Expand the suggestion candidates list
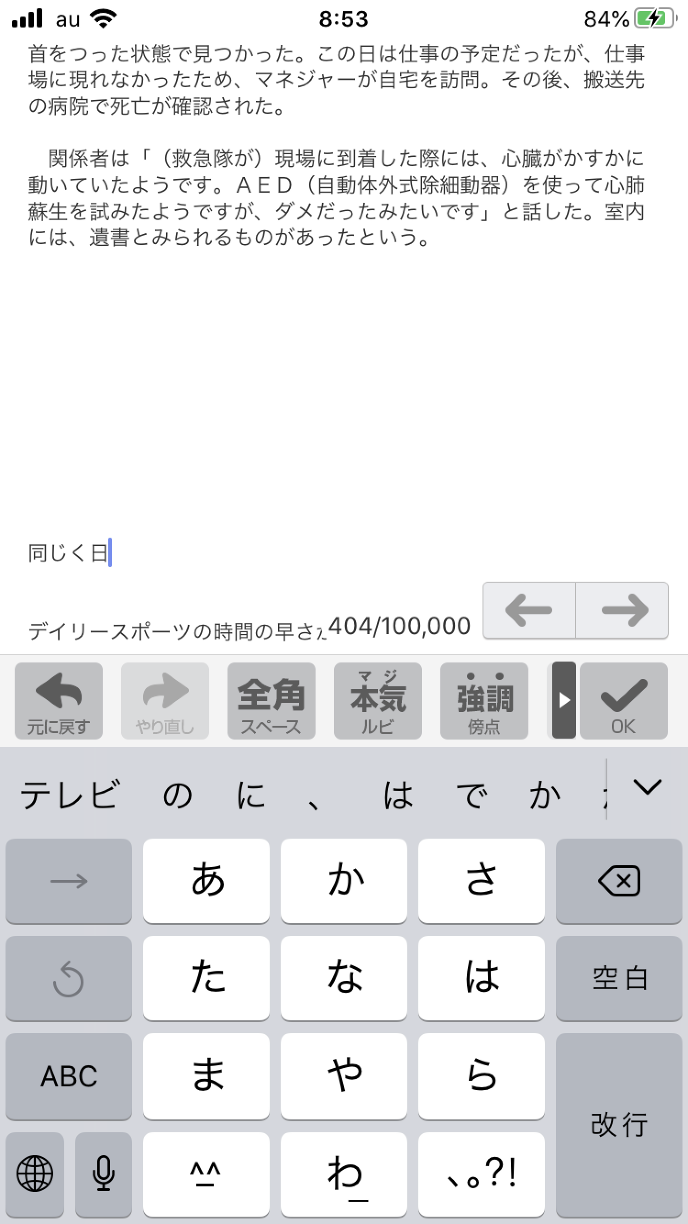Screen dimensions: 688x1224 point(647,788)
